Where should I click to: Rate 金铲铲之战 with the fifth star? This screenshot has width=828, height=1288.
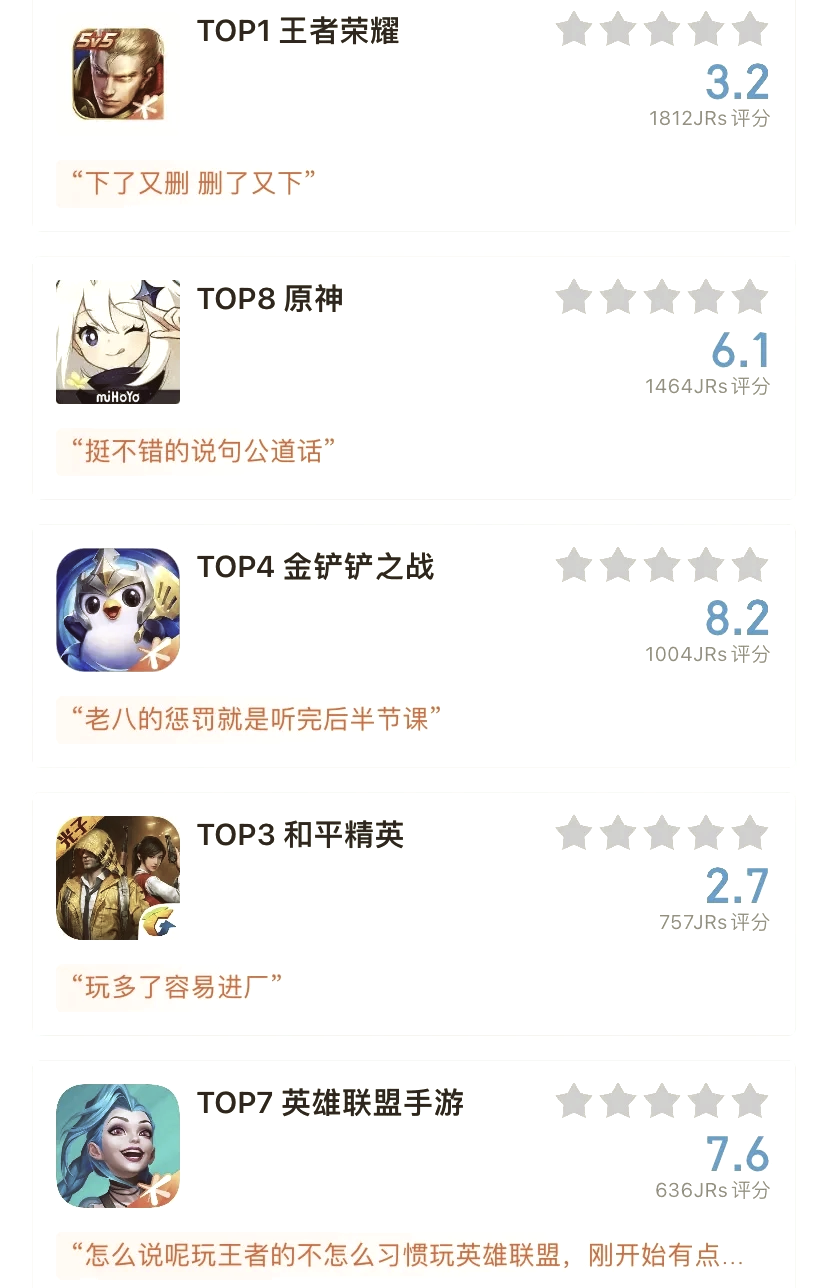point(749,565)
